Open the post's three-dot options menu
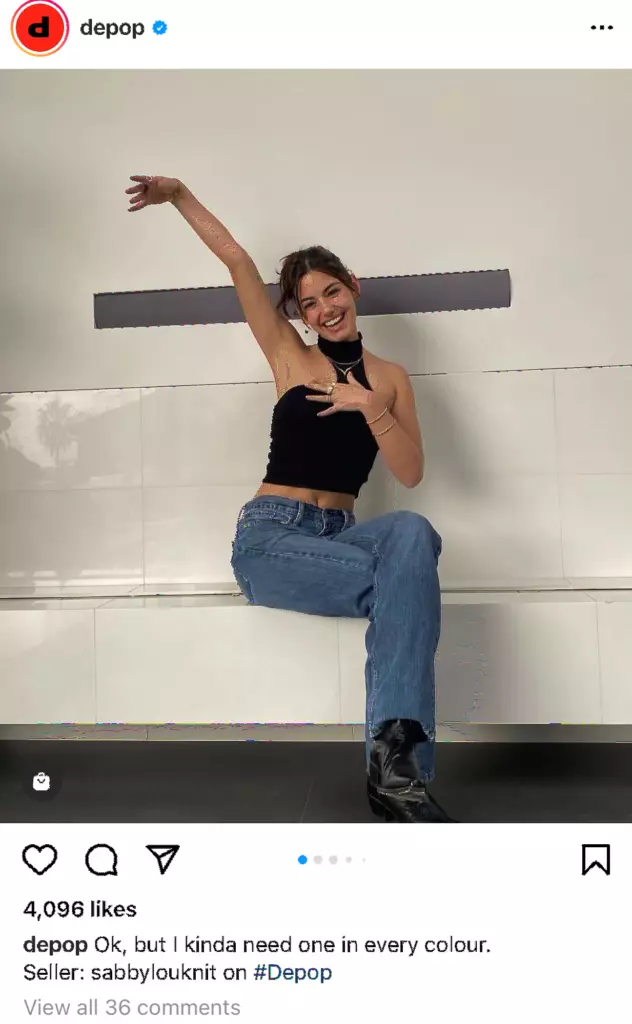The width and height of the screenshot is (632, 1024). [x=601, y=28]
